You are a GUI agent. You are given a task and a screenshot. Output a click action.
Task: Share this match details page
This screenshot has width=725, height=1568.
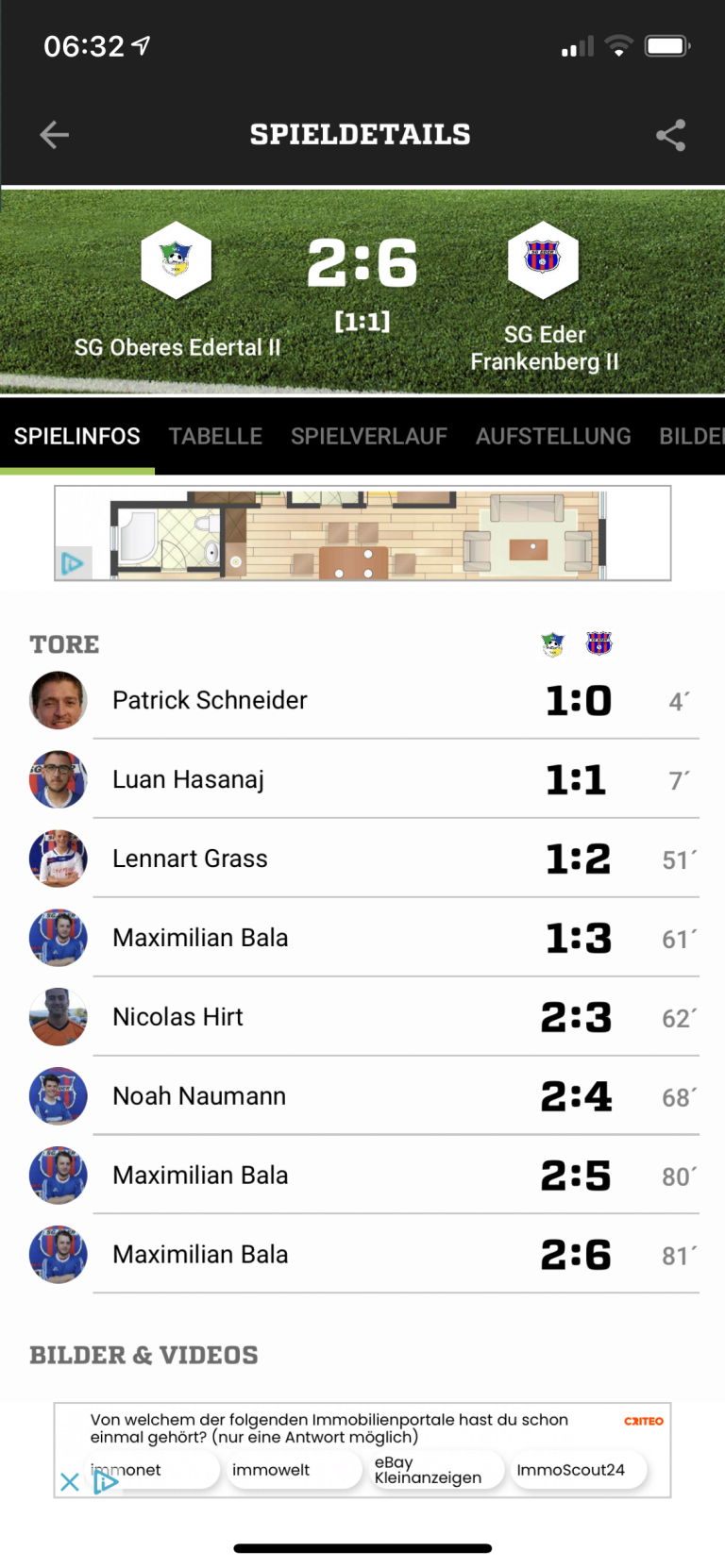pyautogui.click(x=670, y=135)
